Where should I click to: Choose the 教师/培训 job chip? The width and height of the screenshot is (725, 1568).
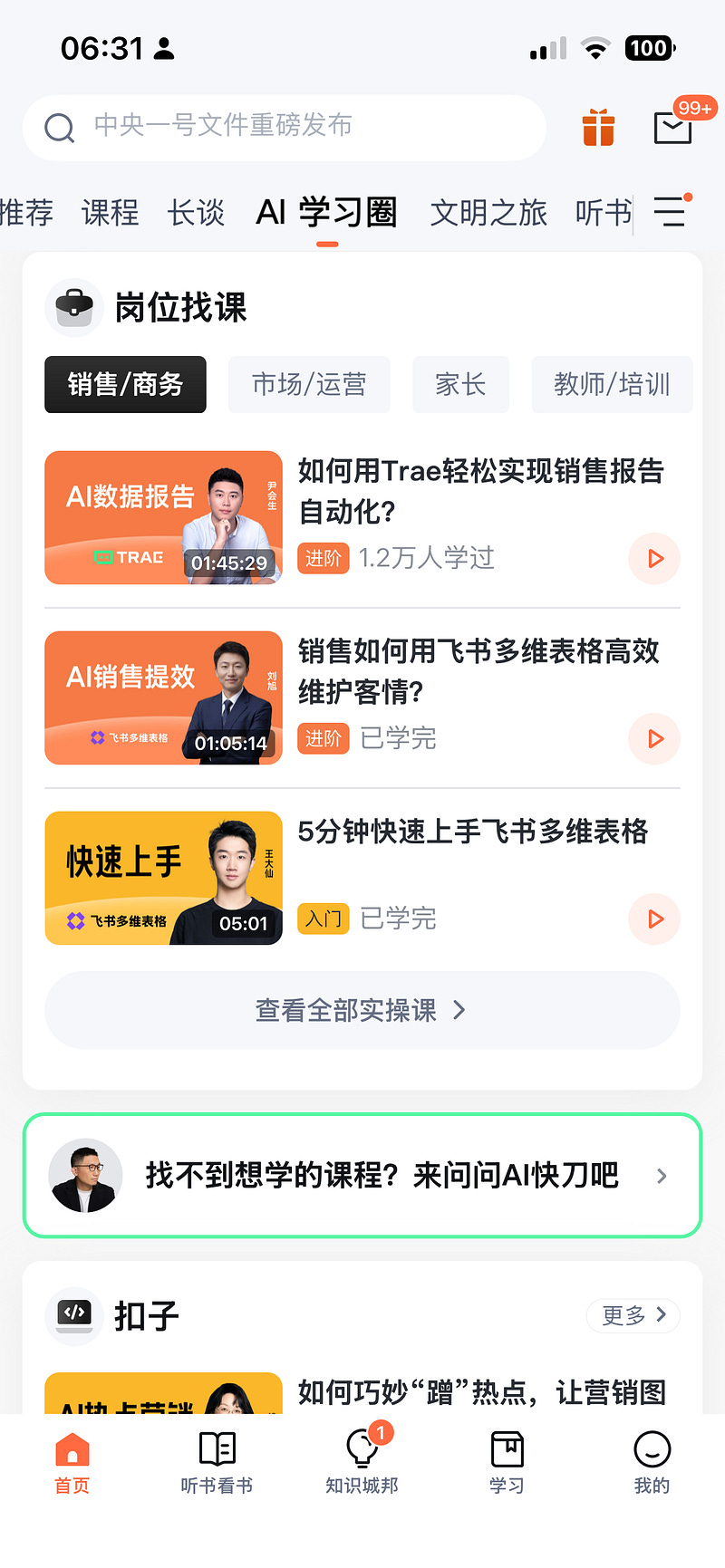point(612,385)
